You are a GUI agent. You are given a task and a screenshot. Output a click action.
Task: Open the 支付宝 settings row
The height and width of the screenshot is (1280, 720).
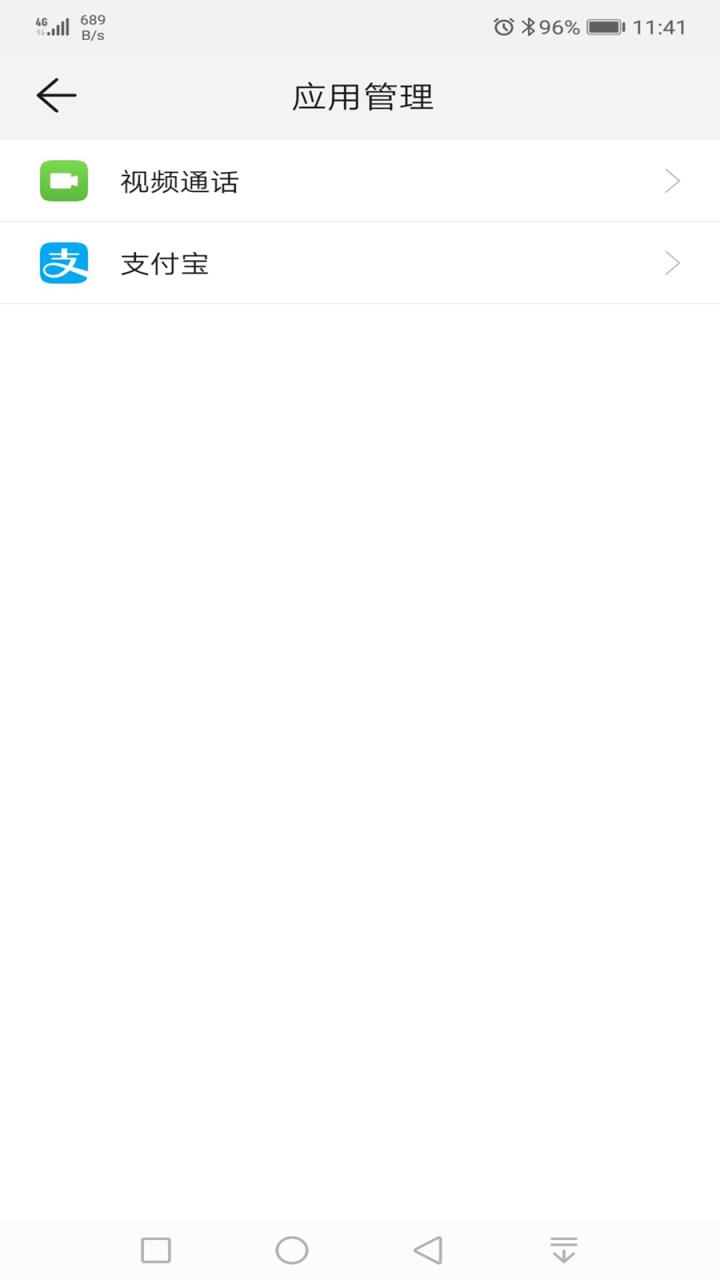[x=360, y=263]
